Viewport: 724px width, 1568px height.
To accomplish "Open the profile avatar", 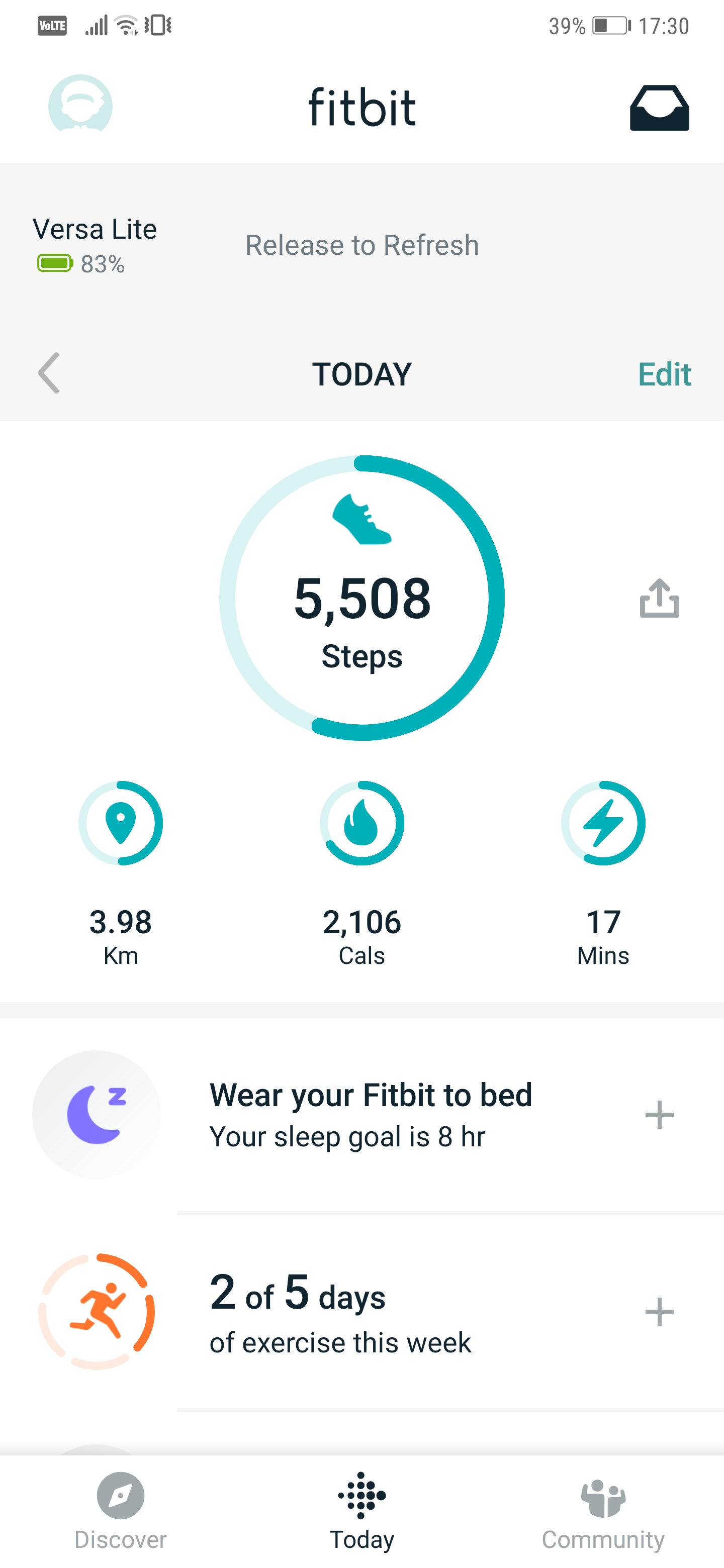I will [x=80, y=105].
